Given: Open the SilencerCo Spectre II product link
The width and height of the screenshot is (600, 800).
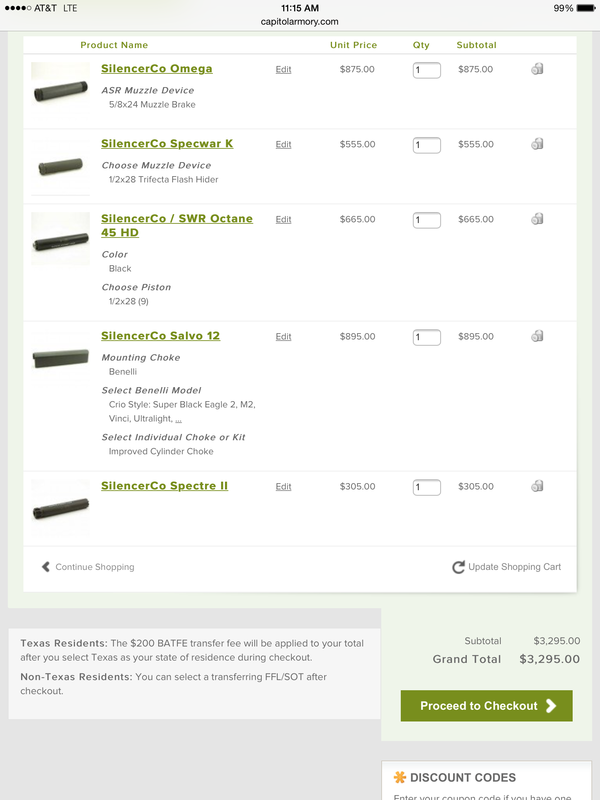Looking at the screenshot, I should pos(164,486).
